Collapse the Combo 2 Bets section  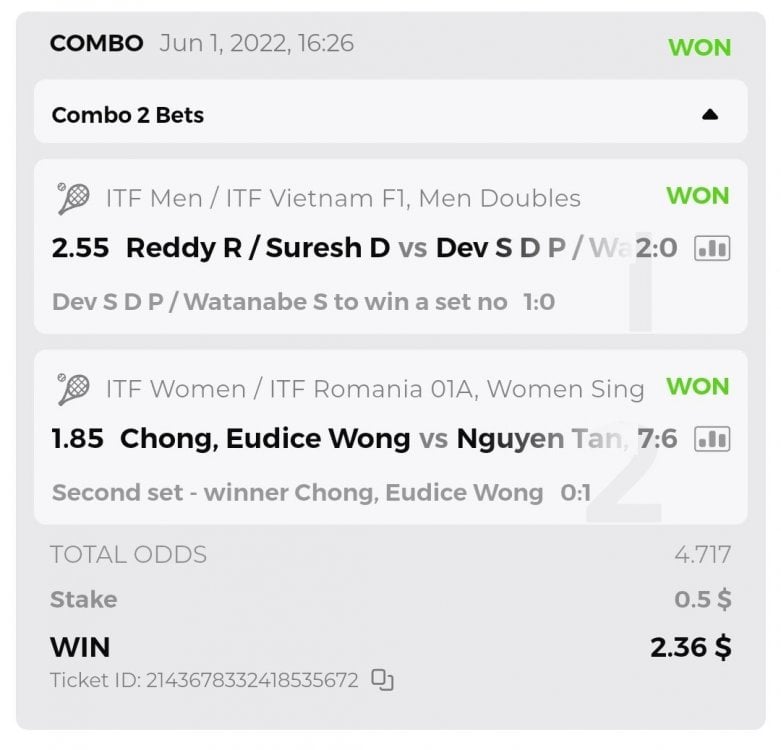pos(709,115)
